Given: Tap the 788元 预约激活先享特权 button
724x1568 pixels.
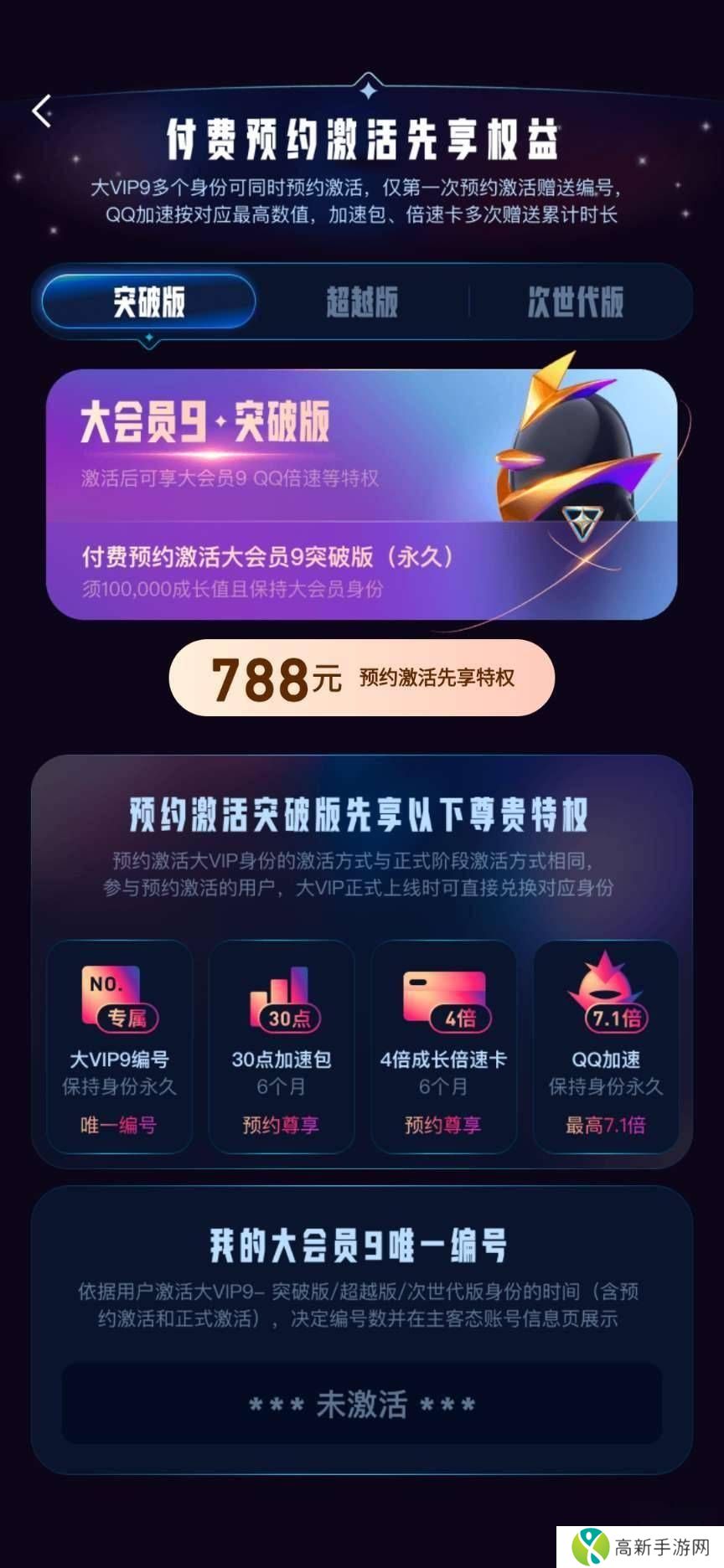Looking at the screenshot, I should tap(362, 678).
